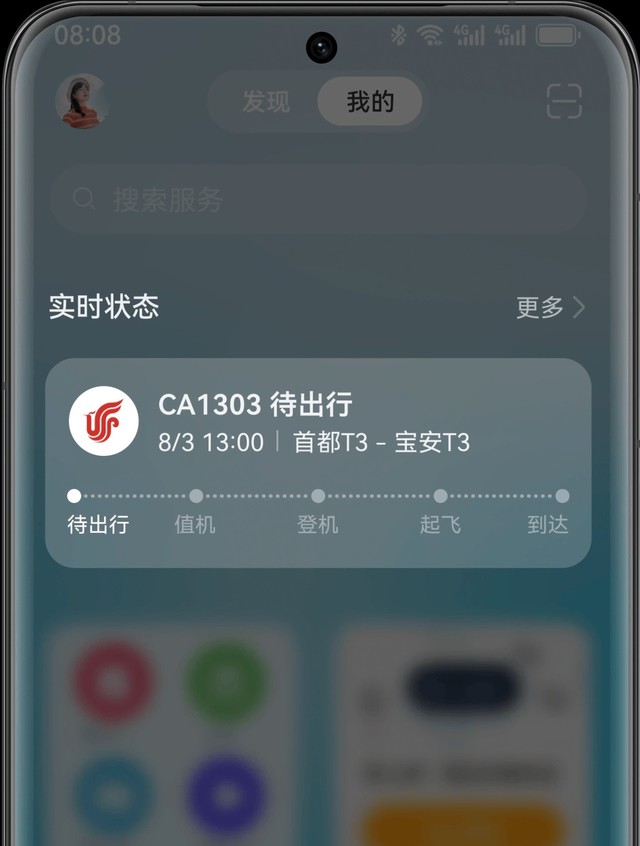Open the profile avatar

pyautogui.click(x=82, y=101)
